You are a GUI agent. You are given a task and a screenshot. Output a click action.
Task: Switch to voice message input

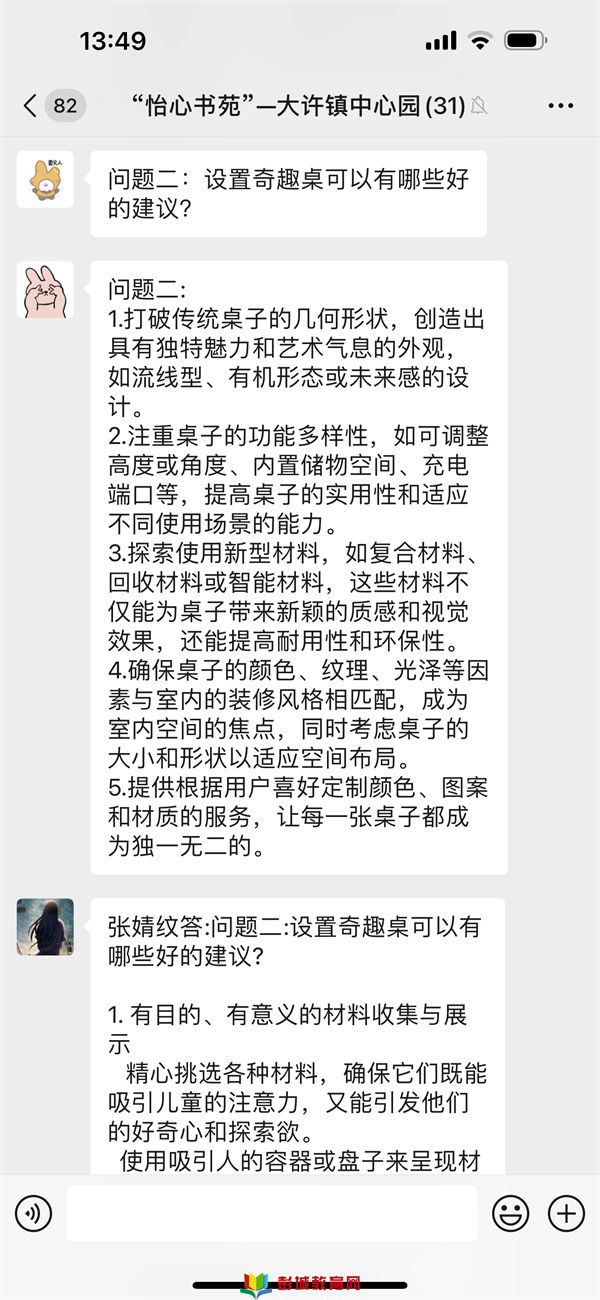tap(33, 1213)
